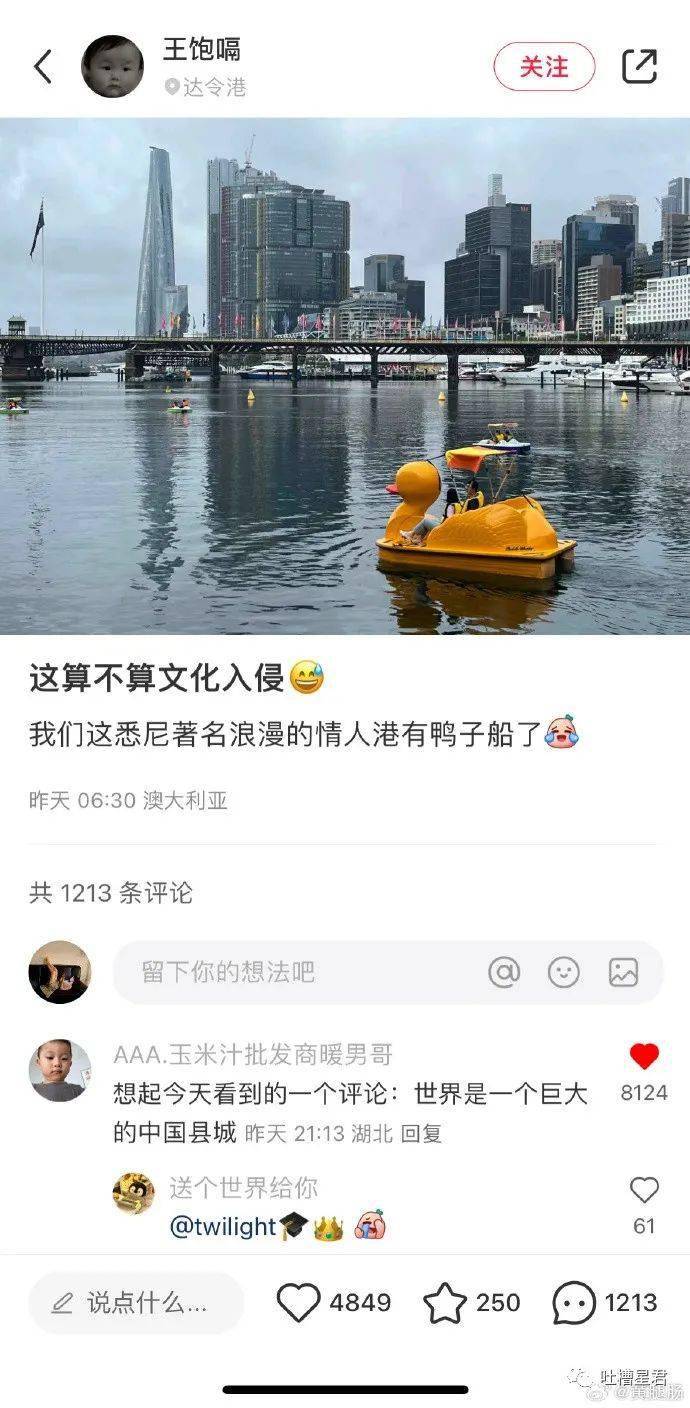Open the @twilight mention link
Viewport: 690px width, 1408px height.
(x=222, y=1226)
